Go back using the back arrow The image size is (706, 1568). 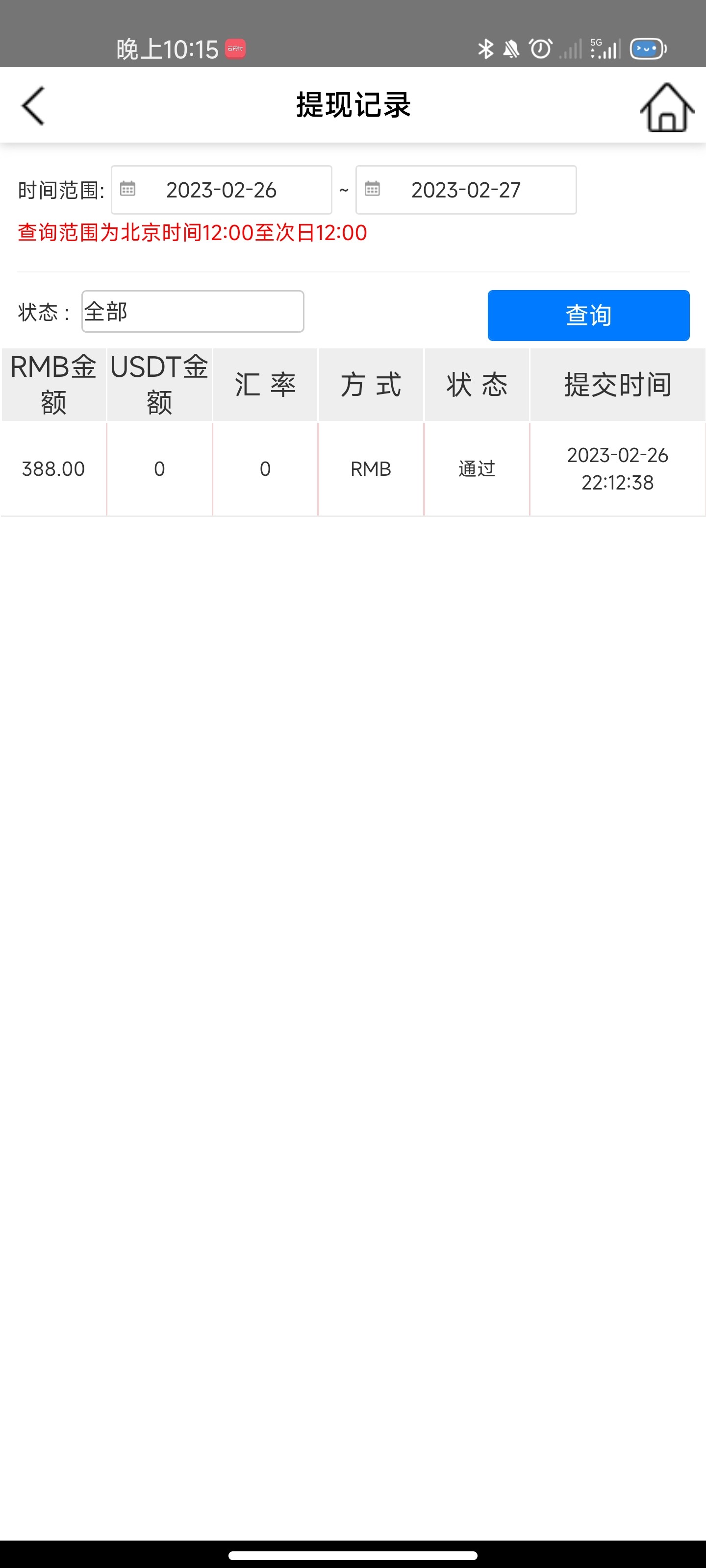coord(33,105)
